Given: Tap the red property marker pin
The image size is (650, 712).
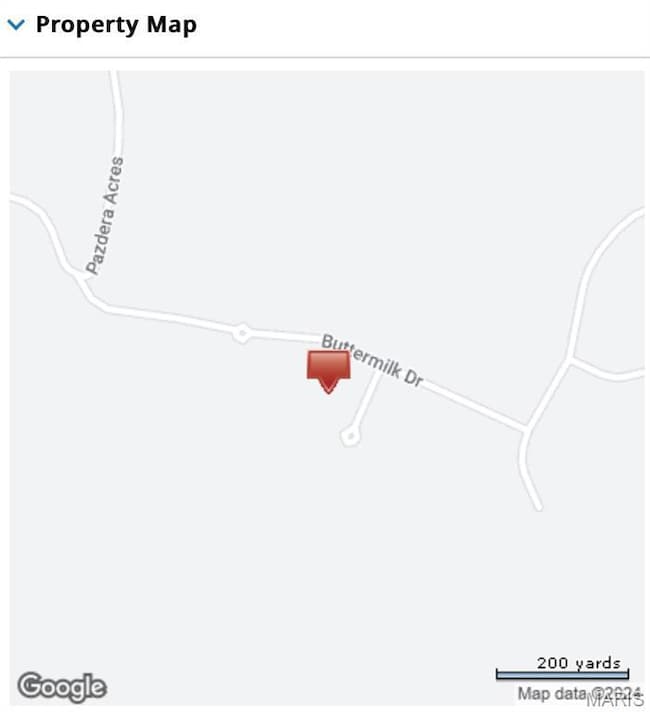Looking at the screenshot, I should click(x=328, y=369).
